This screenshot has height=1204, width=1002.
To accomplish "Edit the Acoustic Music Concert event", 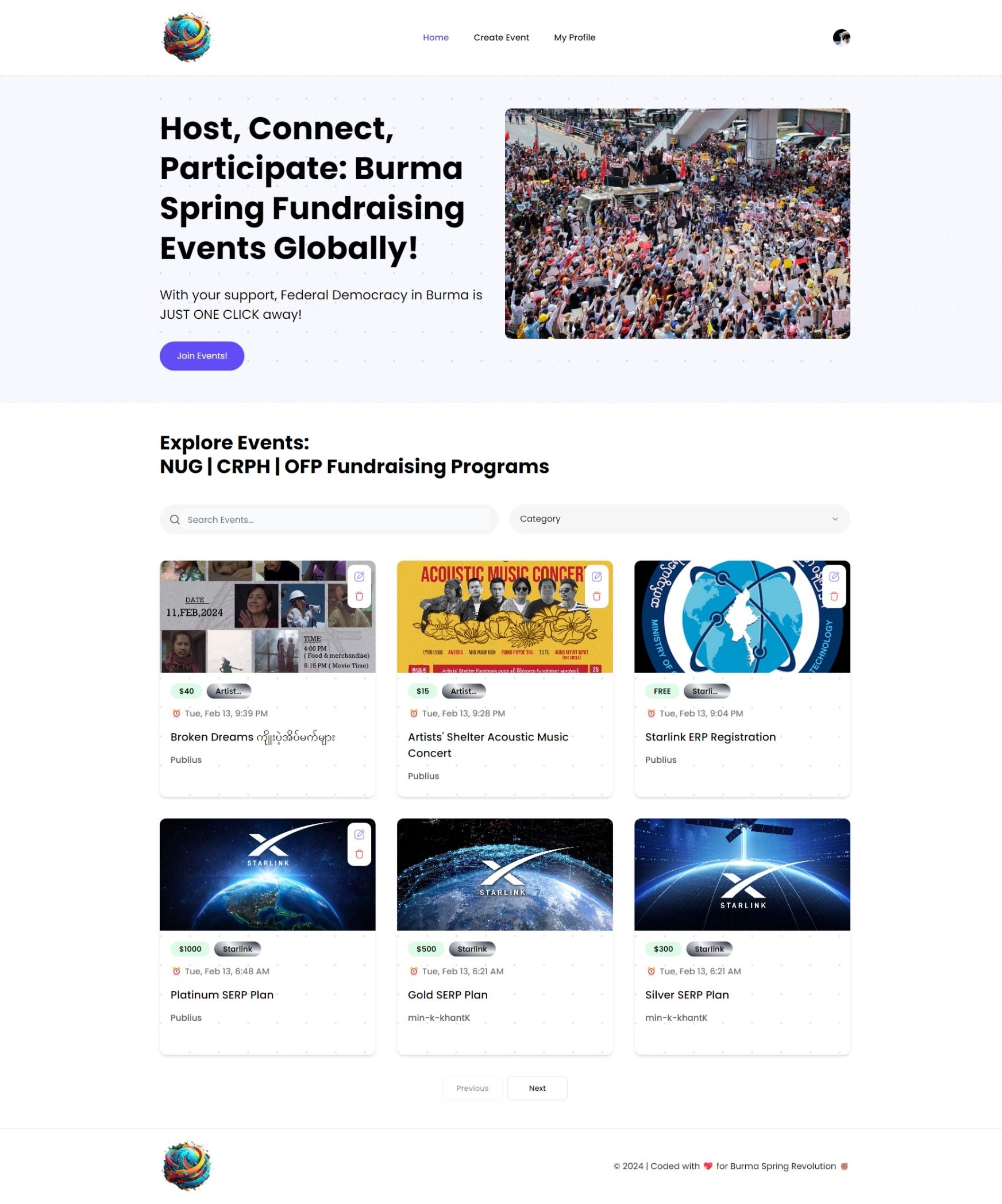I will click(x=596, y=577).
